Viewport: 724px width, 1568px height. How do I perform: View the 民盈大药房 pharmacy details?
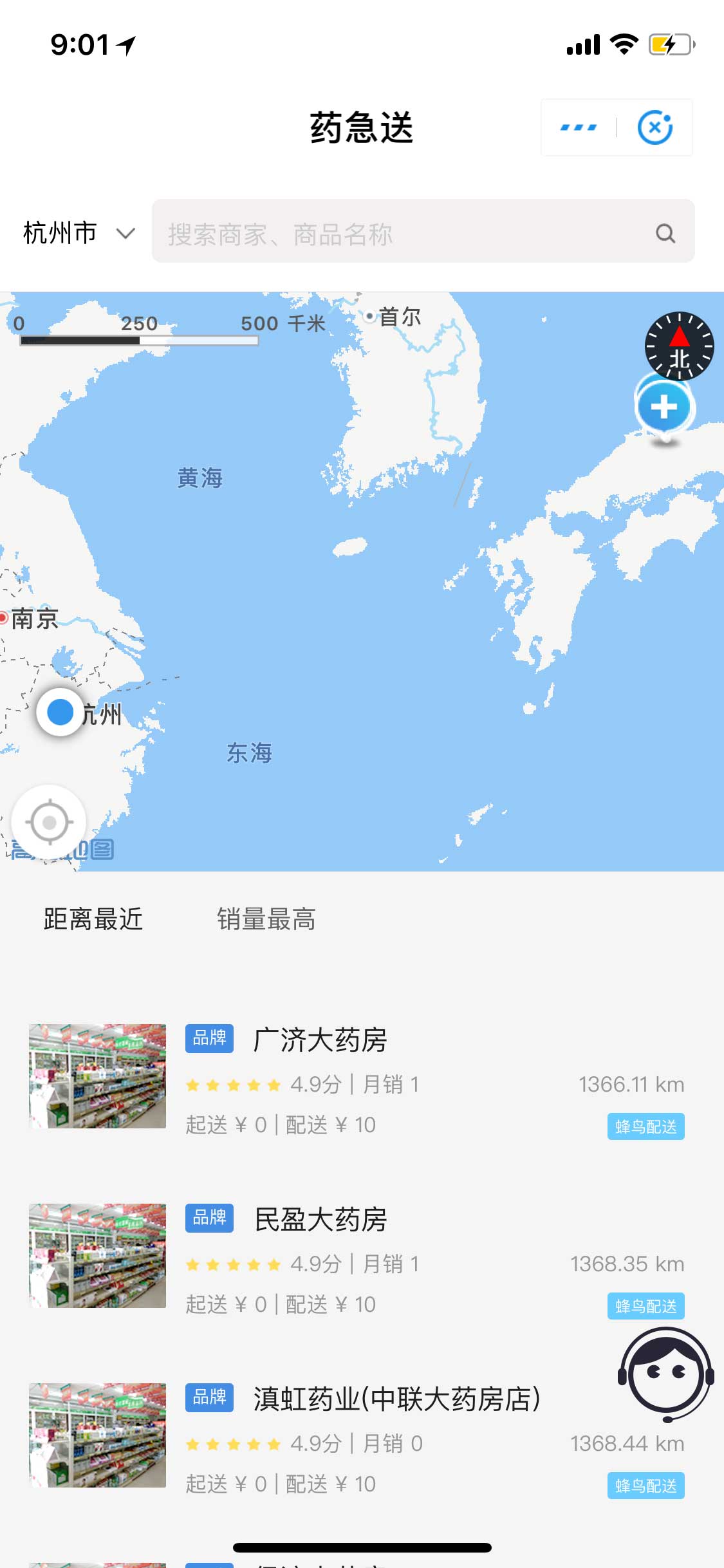click(320, 1220)
